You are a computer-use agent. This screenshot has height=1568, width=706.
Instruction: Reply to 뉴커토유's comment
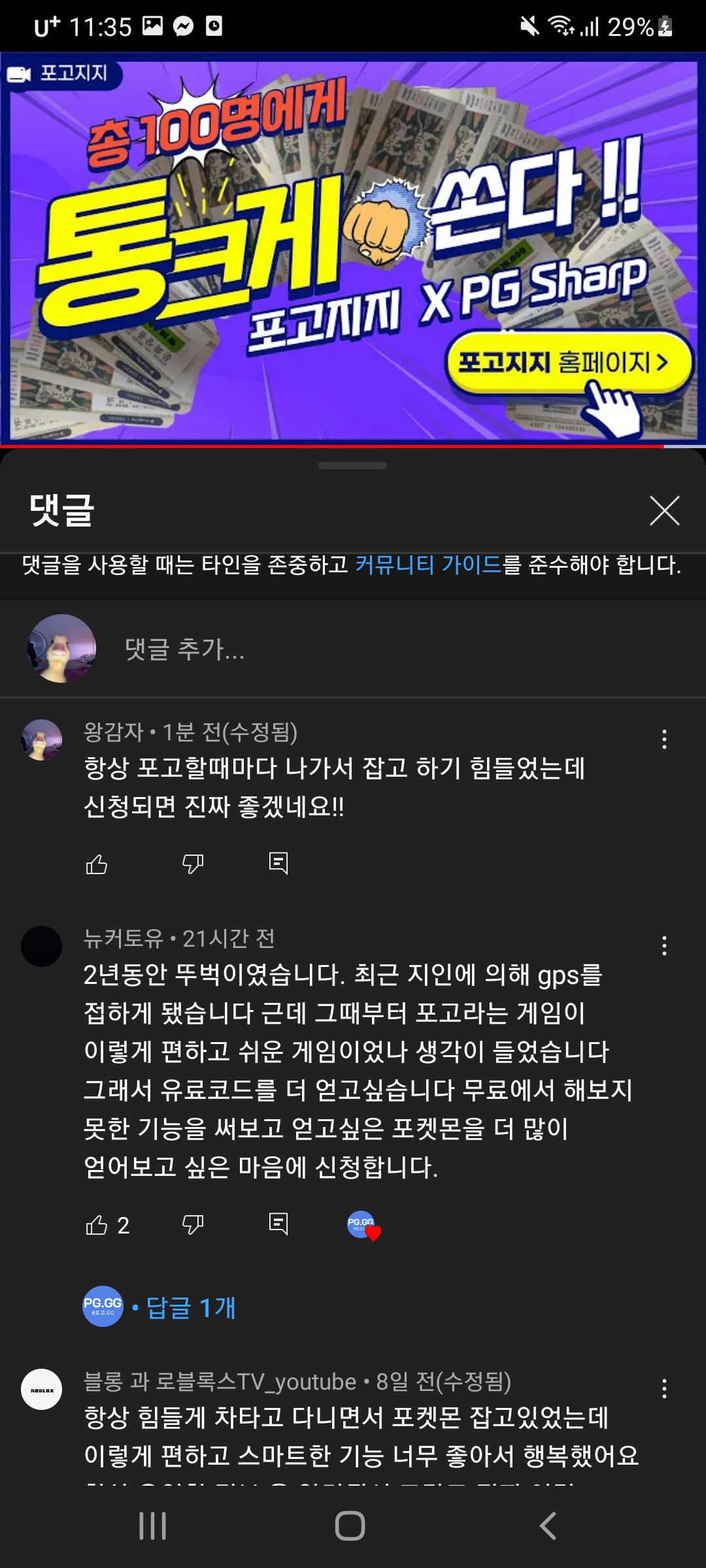[x=278, y=1224]
